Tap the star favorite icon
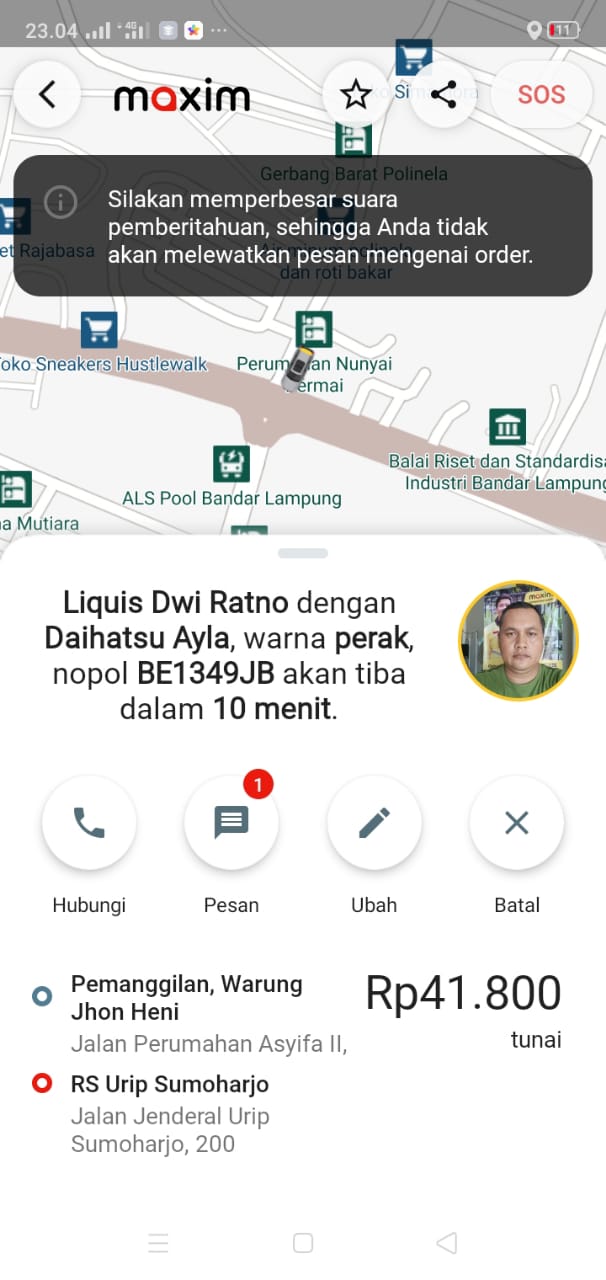606x1280 pixels. pyautogui.click(x=356, y=95)
